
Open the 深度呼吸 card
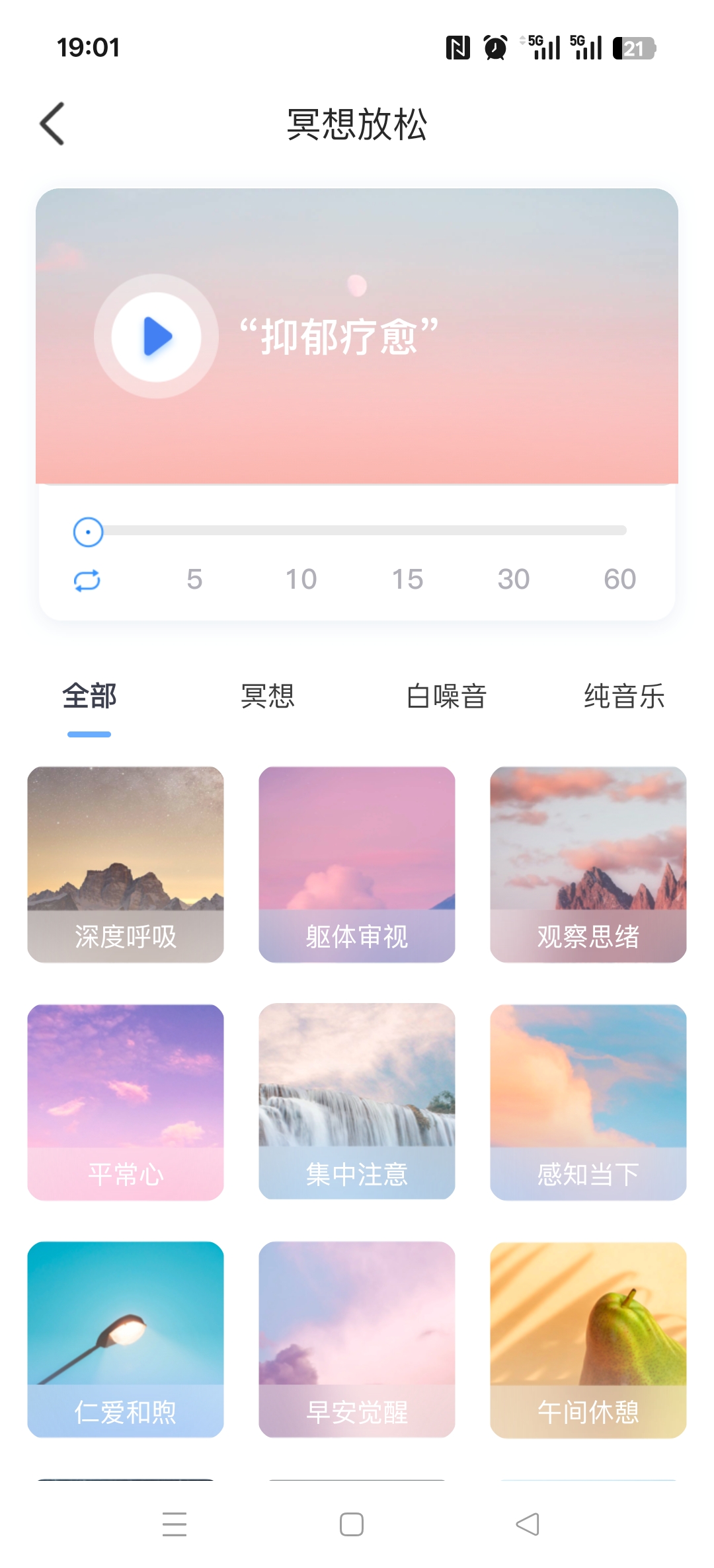point(126,864)
